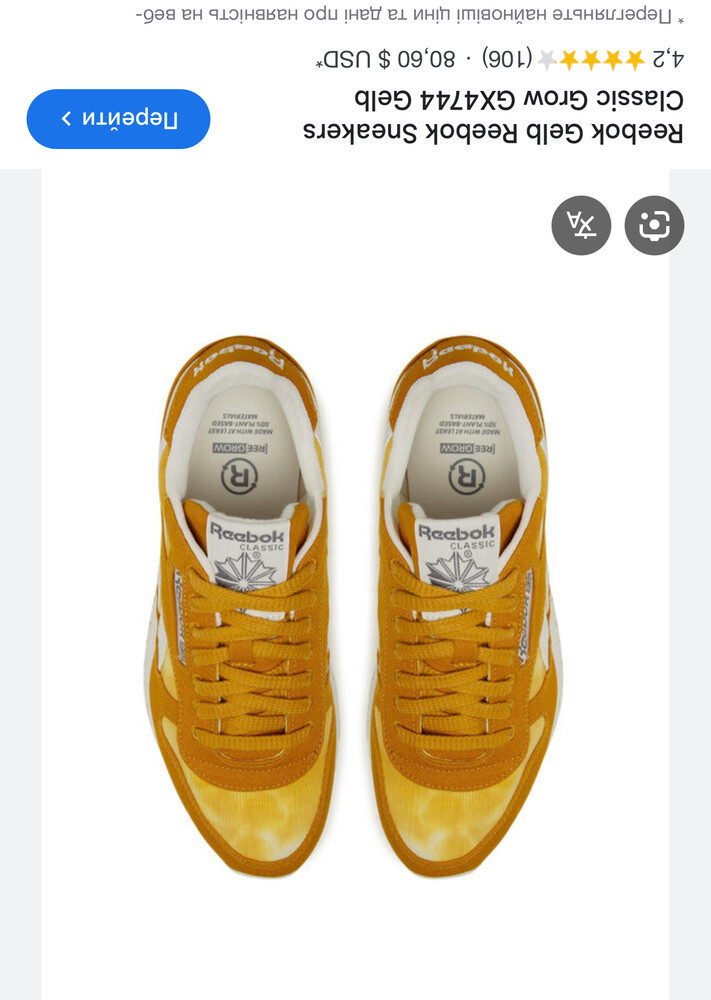This screenshot has width=711, height=1000.
Task: Search the image with Google Lens
Action: click(x=654, y=225)
